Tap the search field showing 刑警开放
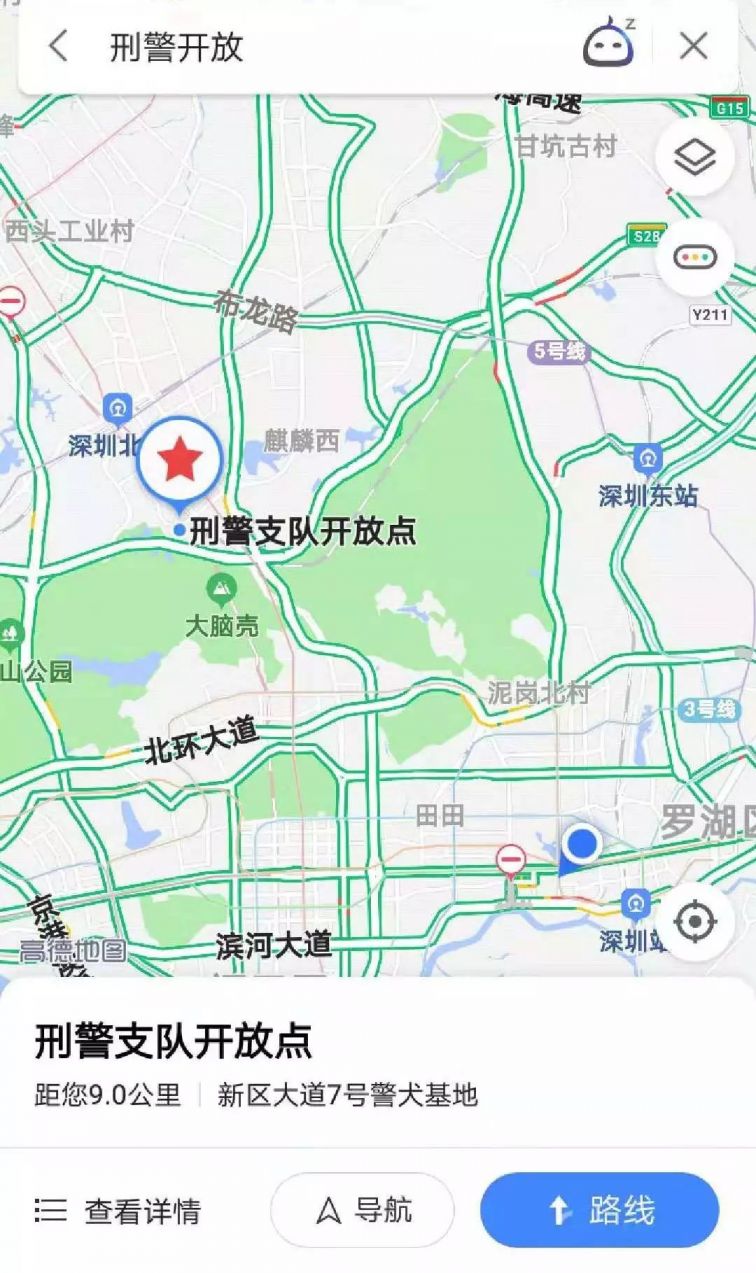The width and height of the screenshot is (756, 1273). coord(300,47)
